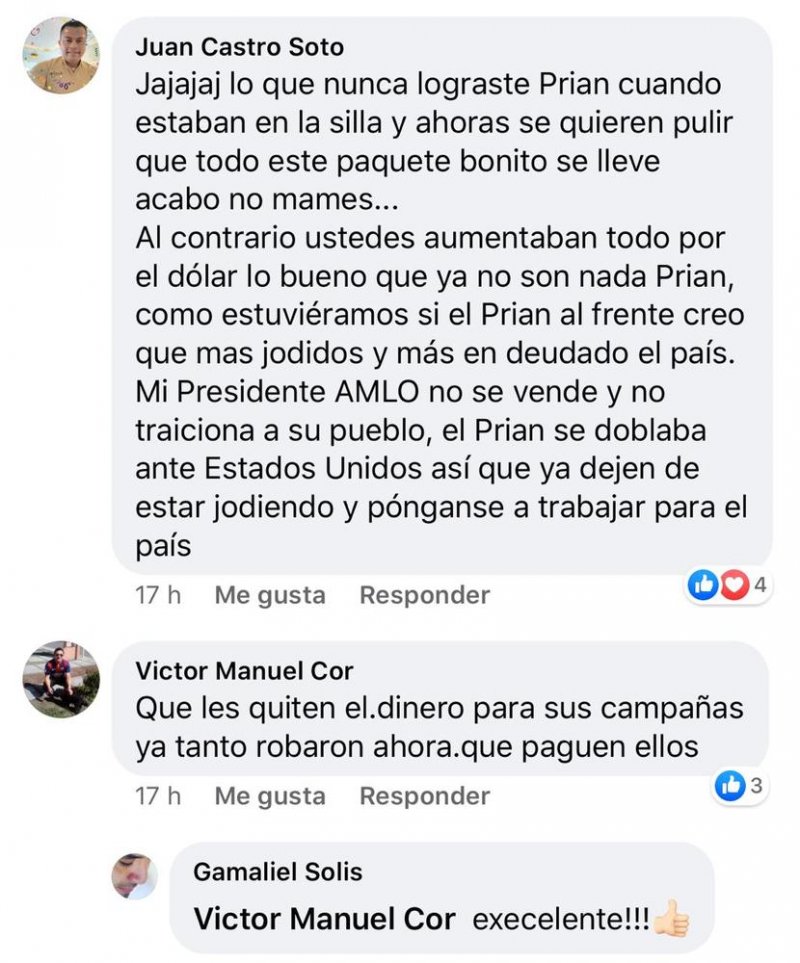This screenshot has height=963, width=800.
Task: Open Victor Manuel Cor's avatar photo
Action: [x=61, y=679]
